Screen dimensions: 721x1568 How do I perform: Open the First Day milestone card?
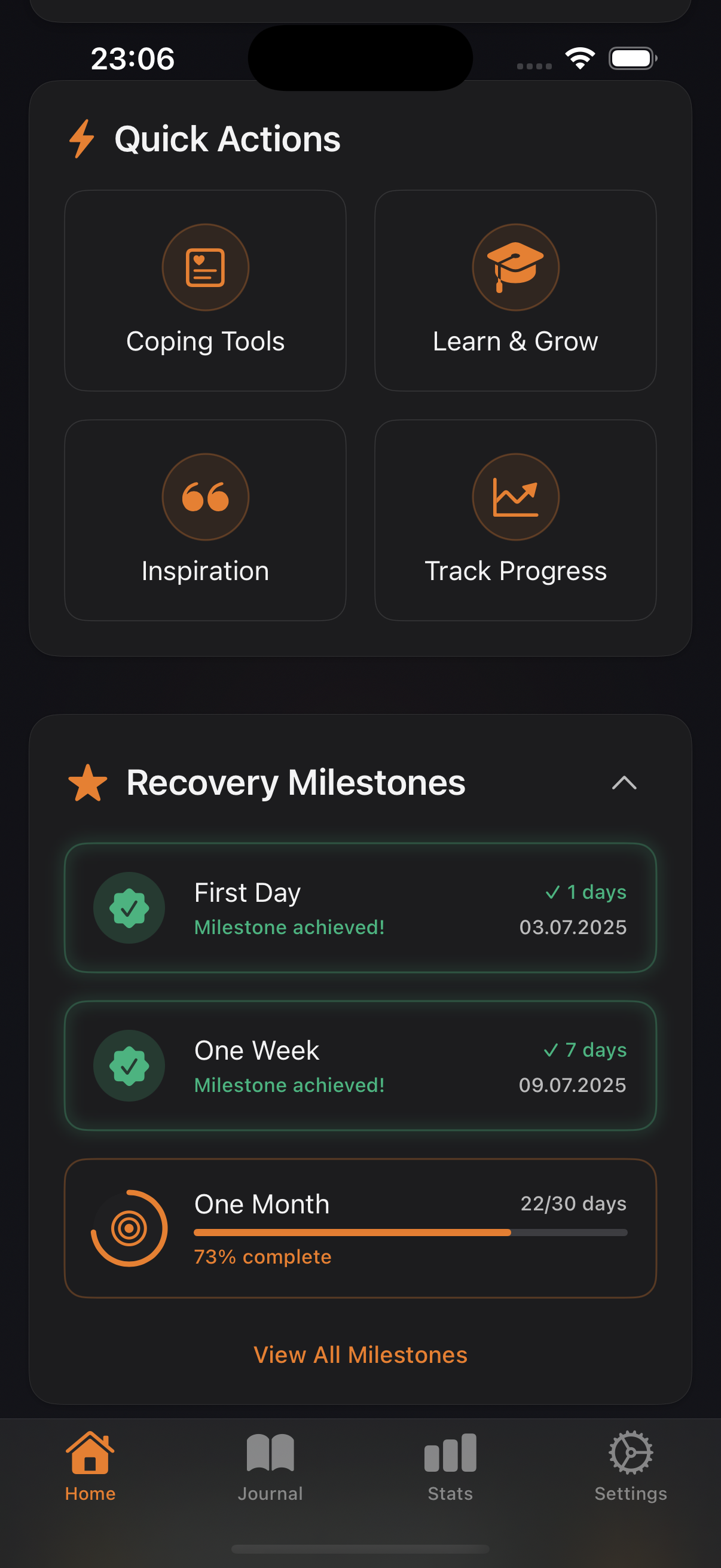point(360,908)
